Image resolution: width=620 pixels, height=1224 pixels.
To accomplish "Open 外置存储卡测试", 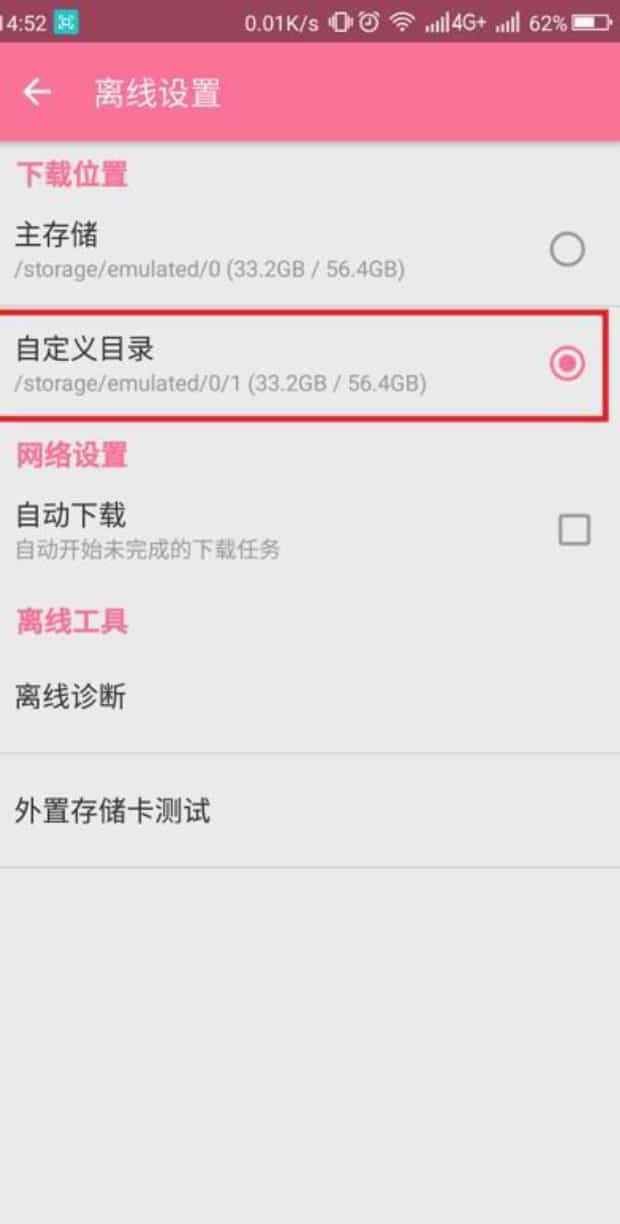I will click(112, 810).
